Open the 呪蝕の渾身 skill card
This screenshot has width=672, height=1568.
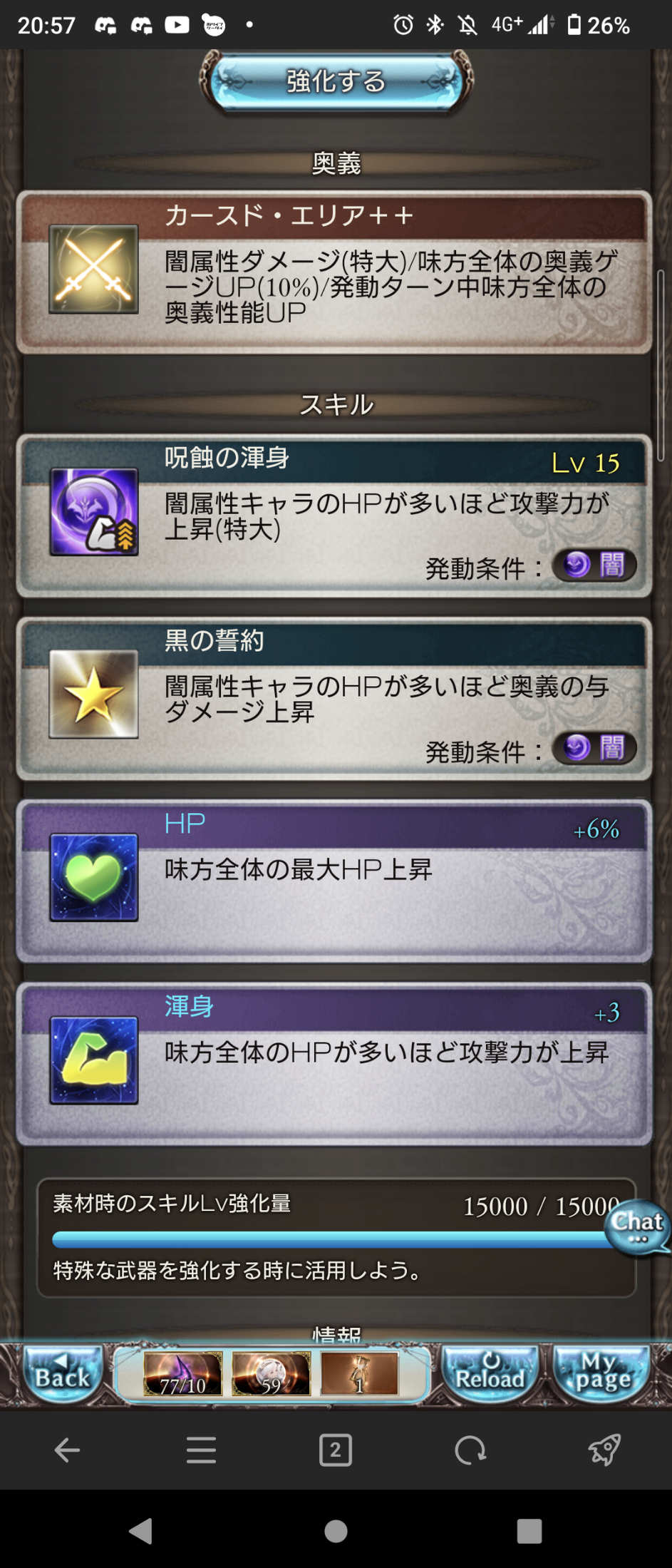(334, 515)
